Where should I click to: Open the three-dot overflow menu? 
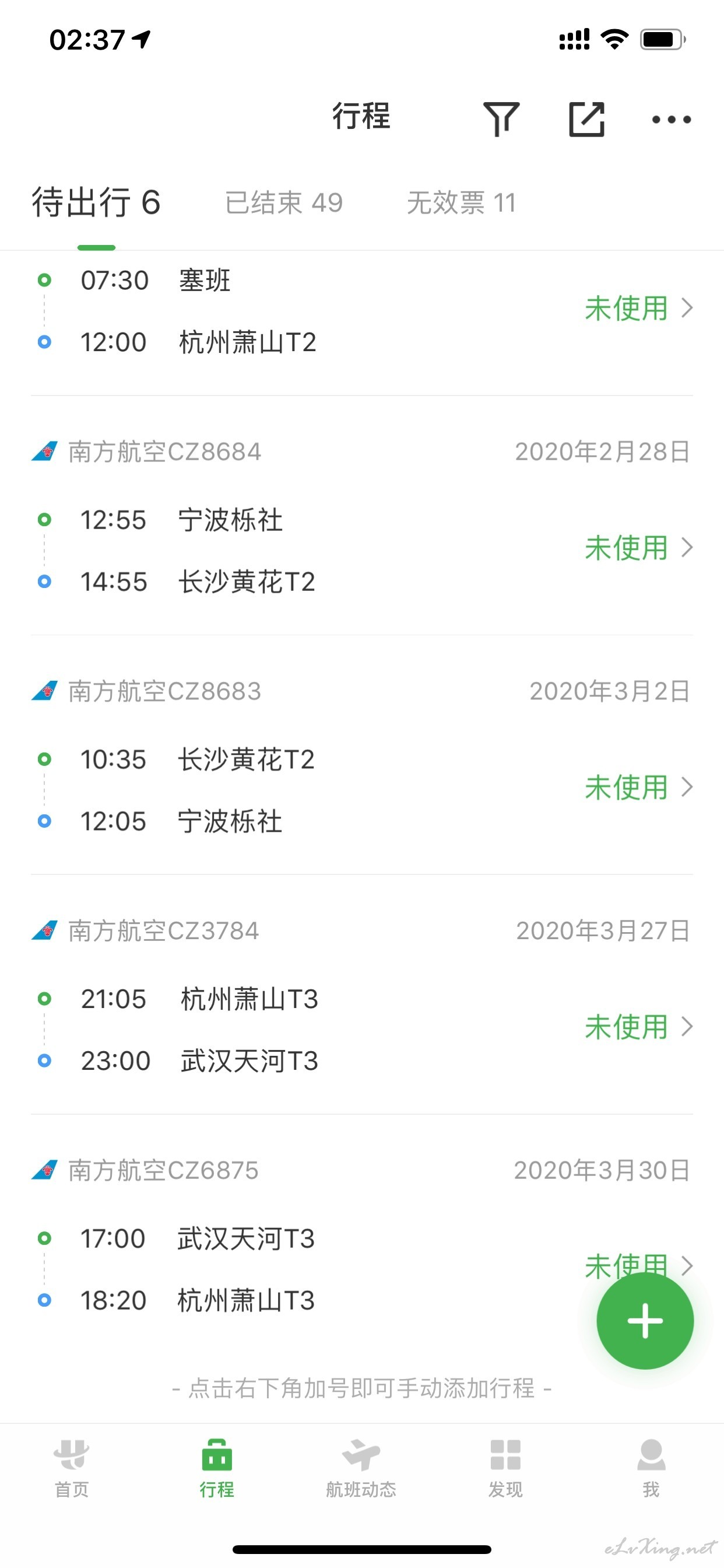(671, 120)
